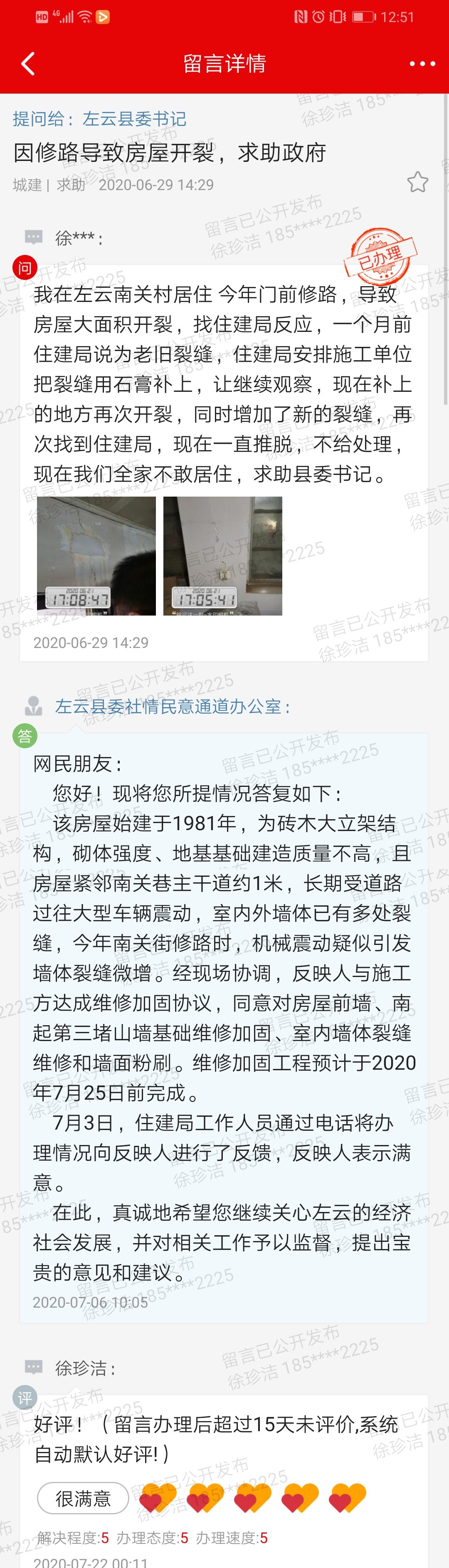Open the first crack photo timestamped 17:08:47
This screenshot has height=1568, width=449.
pyautogui.click(x=96, y=556)
